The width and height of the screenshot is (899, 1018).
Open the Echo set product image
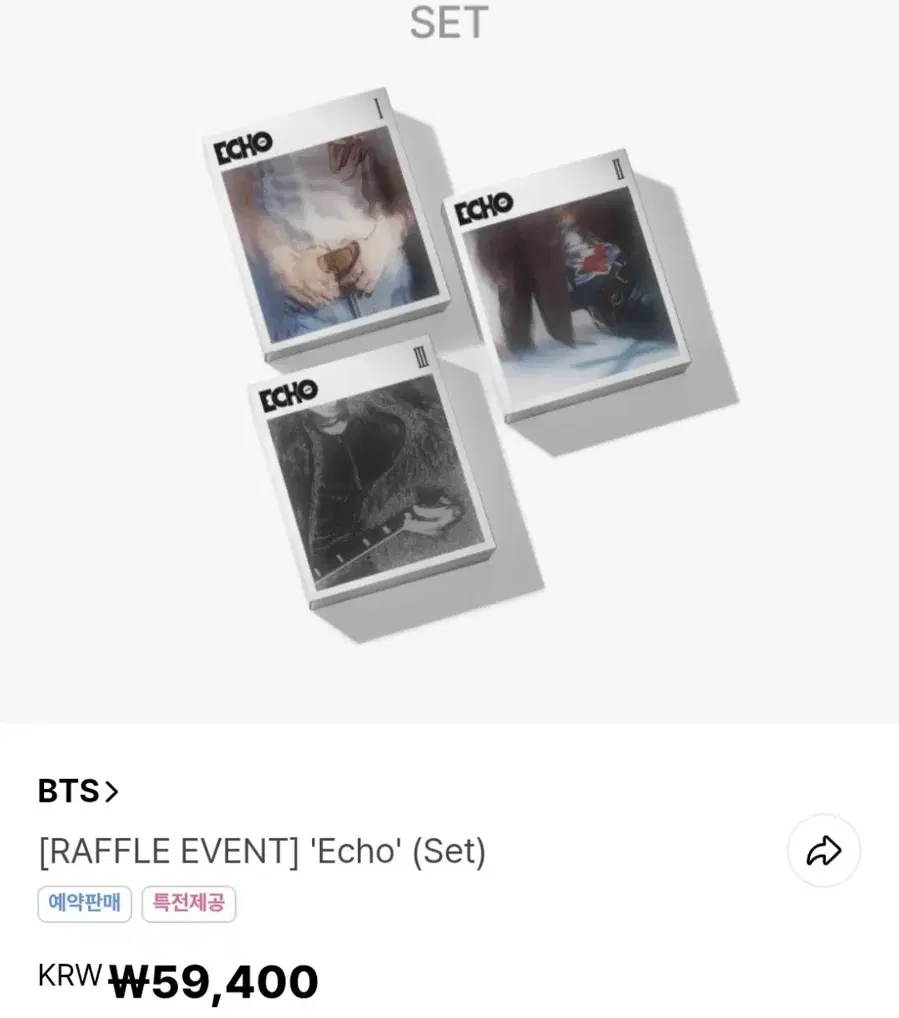pyautogui.click(x=450, y=360)
